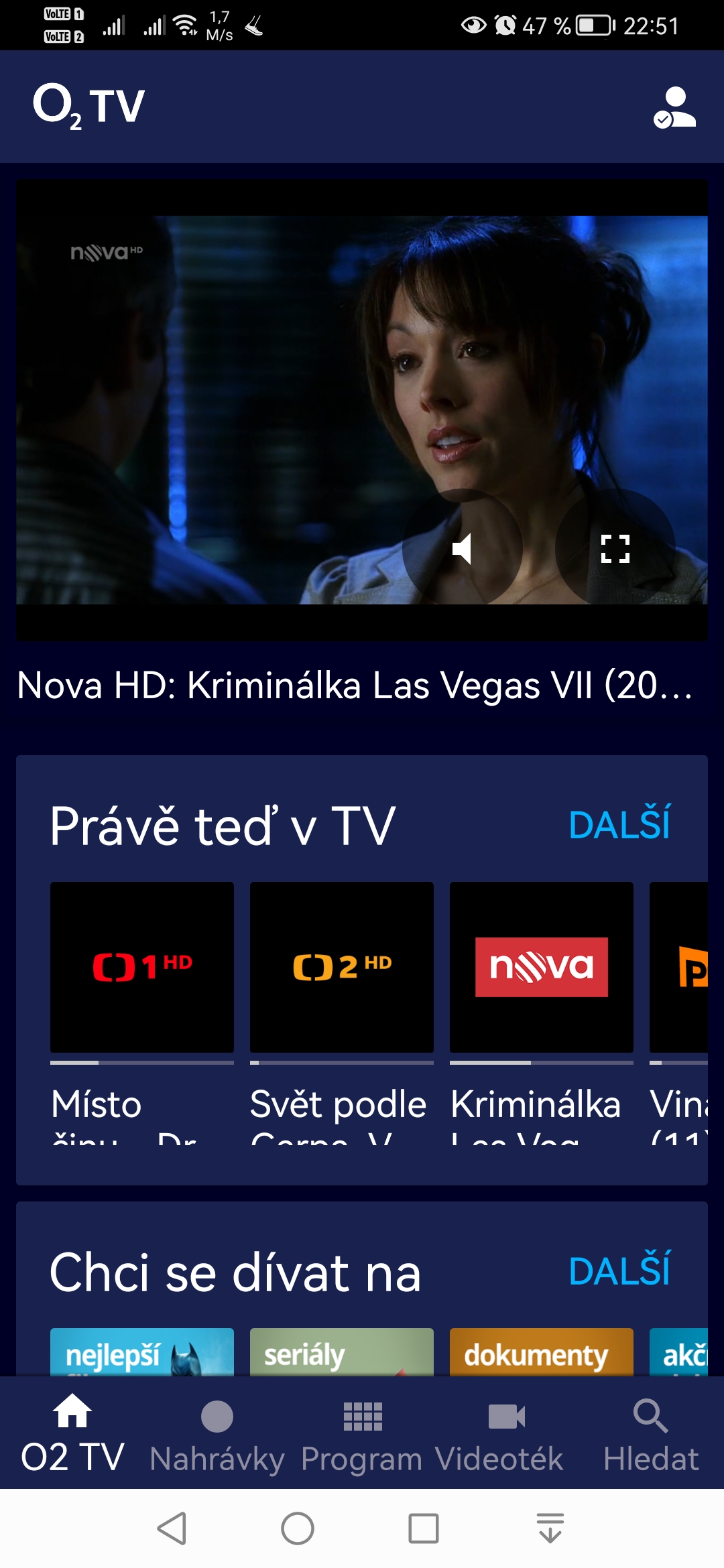
Task: Tap the system back button
Action: tap(172, 1528)
